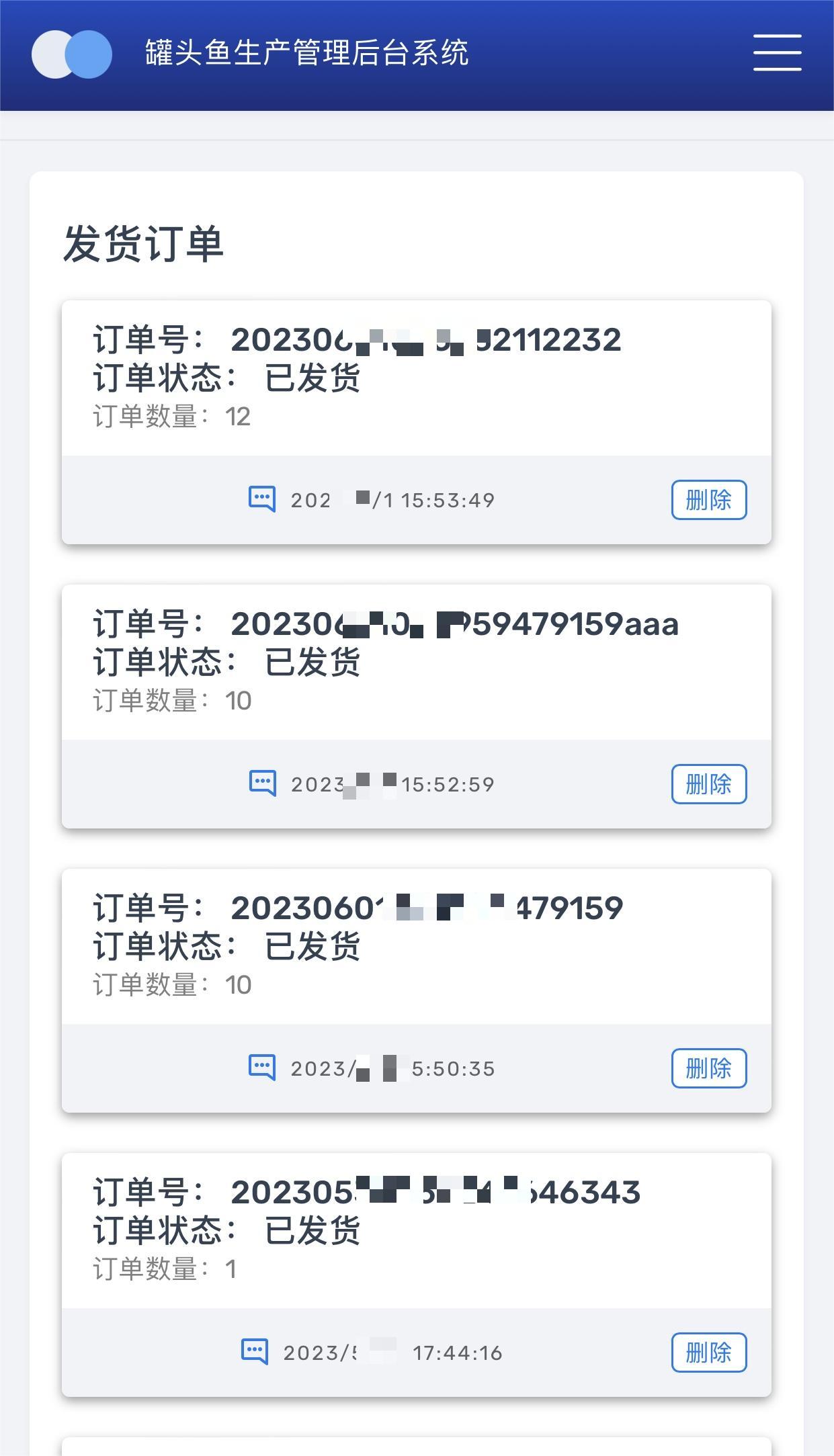The height and width of the screenshot is (1456, 834).
Task: View comment icon next to 17:44:16
Action: point(255,1352)
